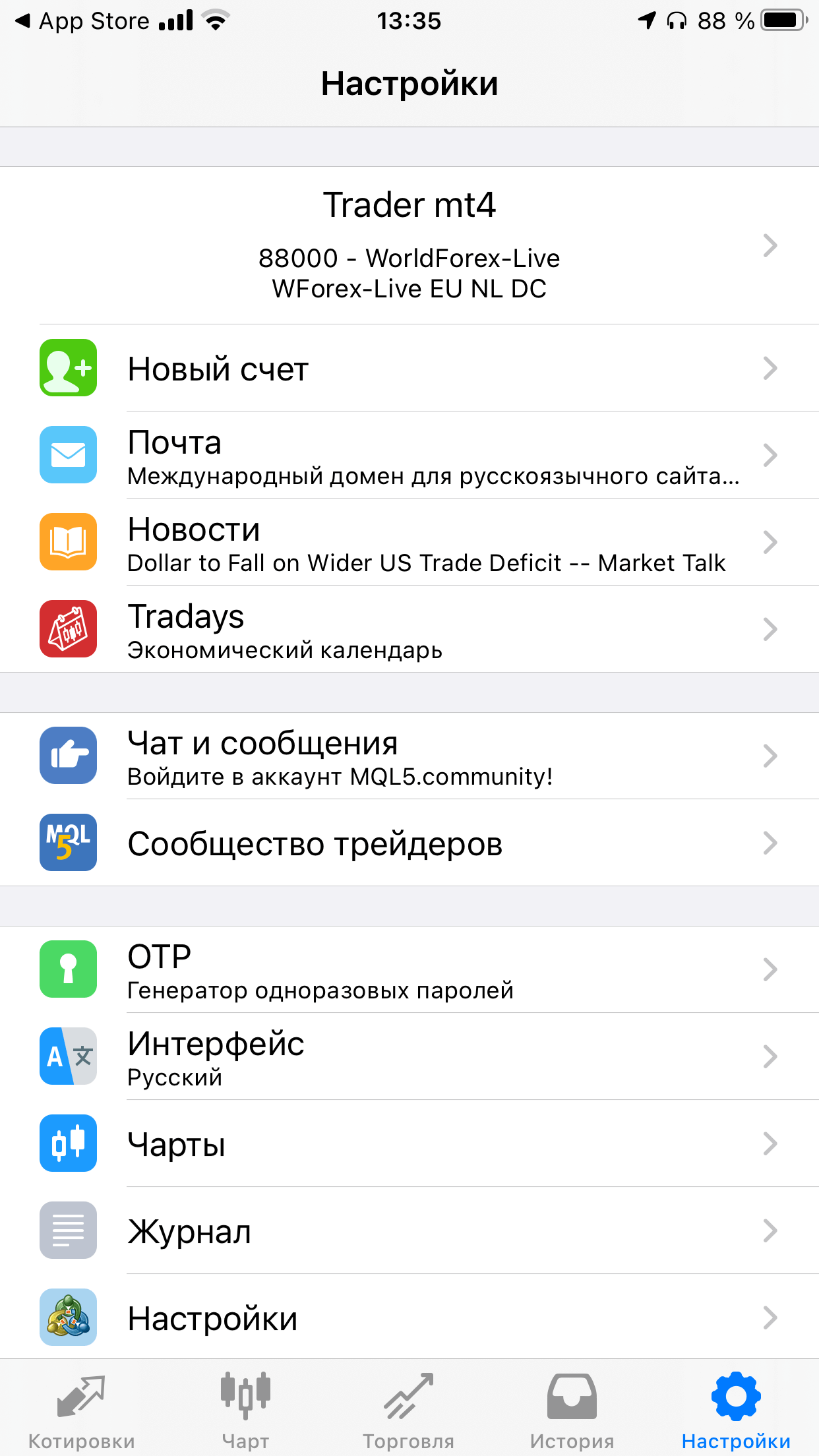This screenshot has height=1456, width=819.
Task: Open Новый счет to create an account
Action: tap(409, 368)
